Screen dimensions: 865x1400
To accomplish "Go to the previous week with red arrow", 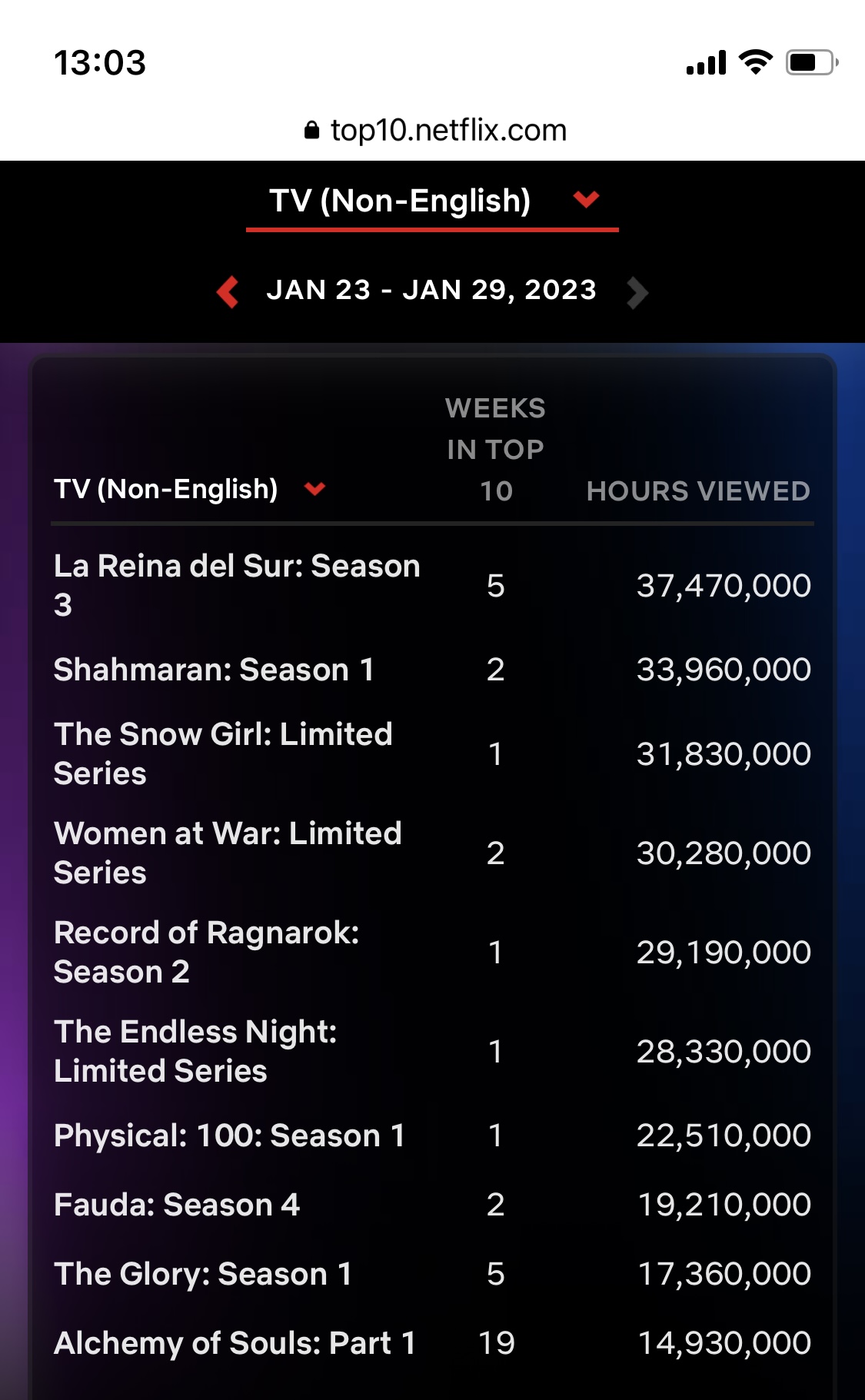I will (228, 292).
